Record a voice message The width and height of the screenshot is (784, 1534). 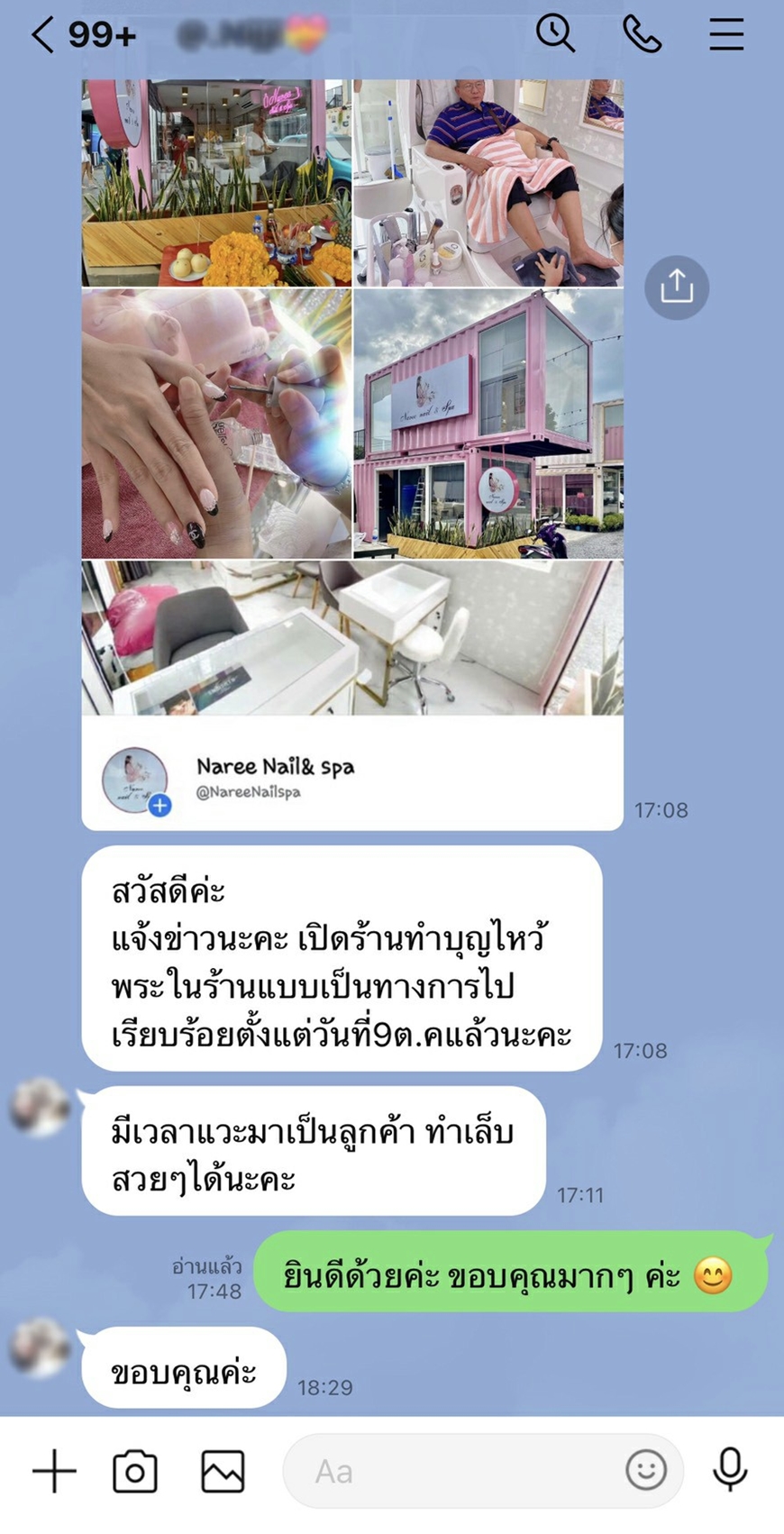(x=730, y=1471)
